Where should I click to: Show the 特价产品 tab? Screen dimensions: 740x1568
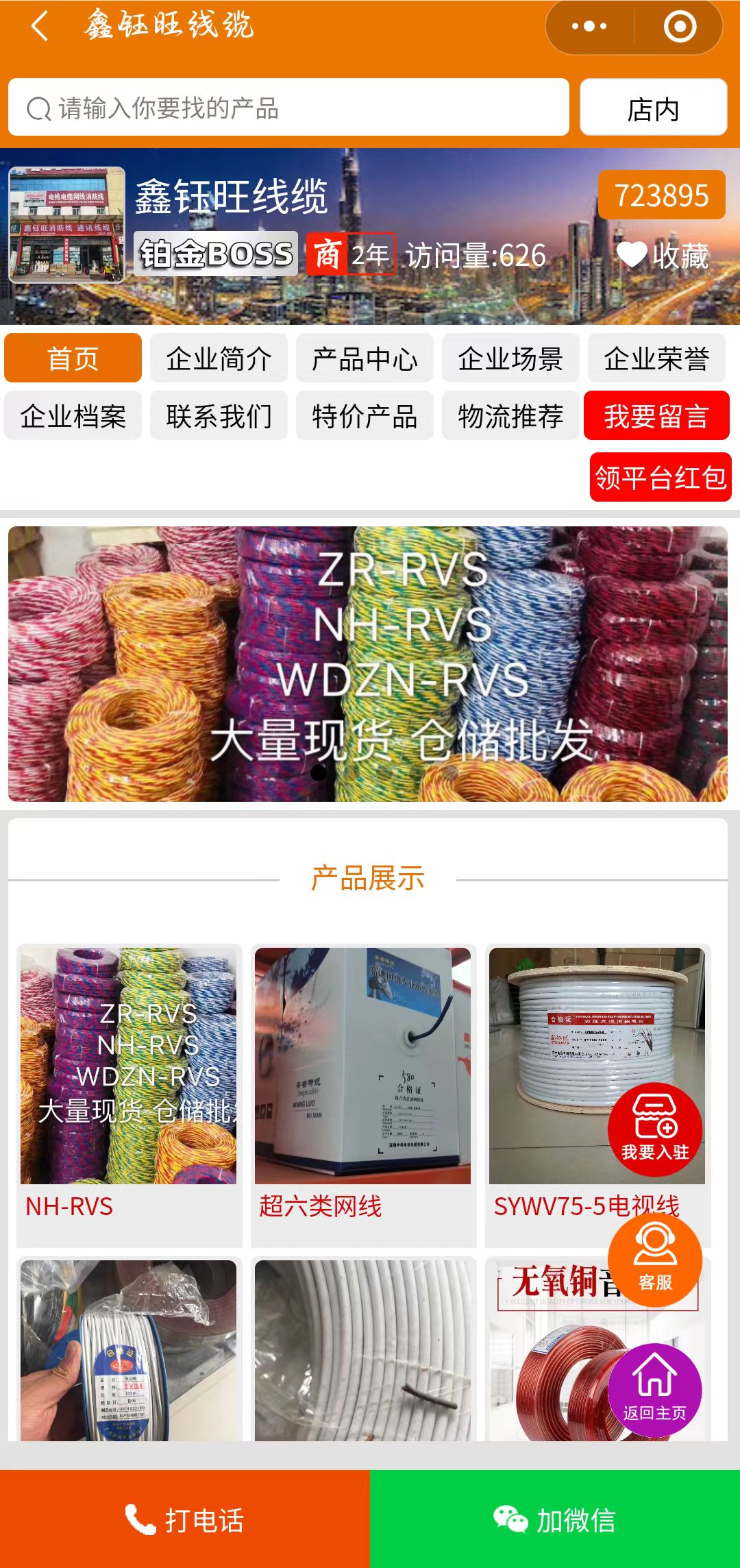365,416
